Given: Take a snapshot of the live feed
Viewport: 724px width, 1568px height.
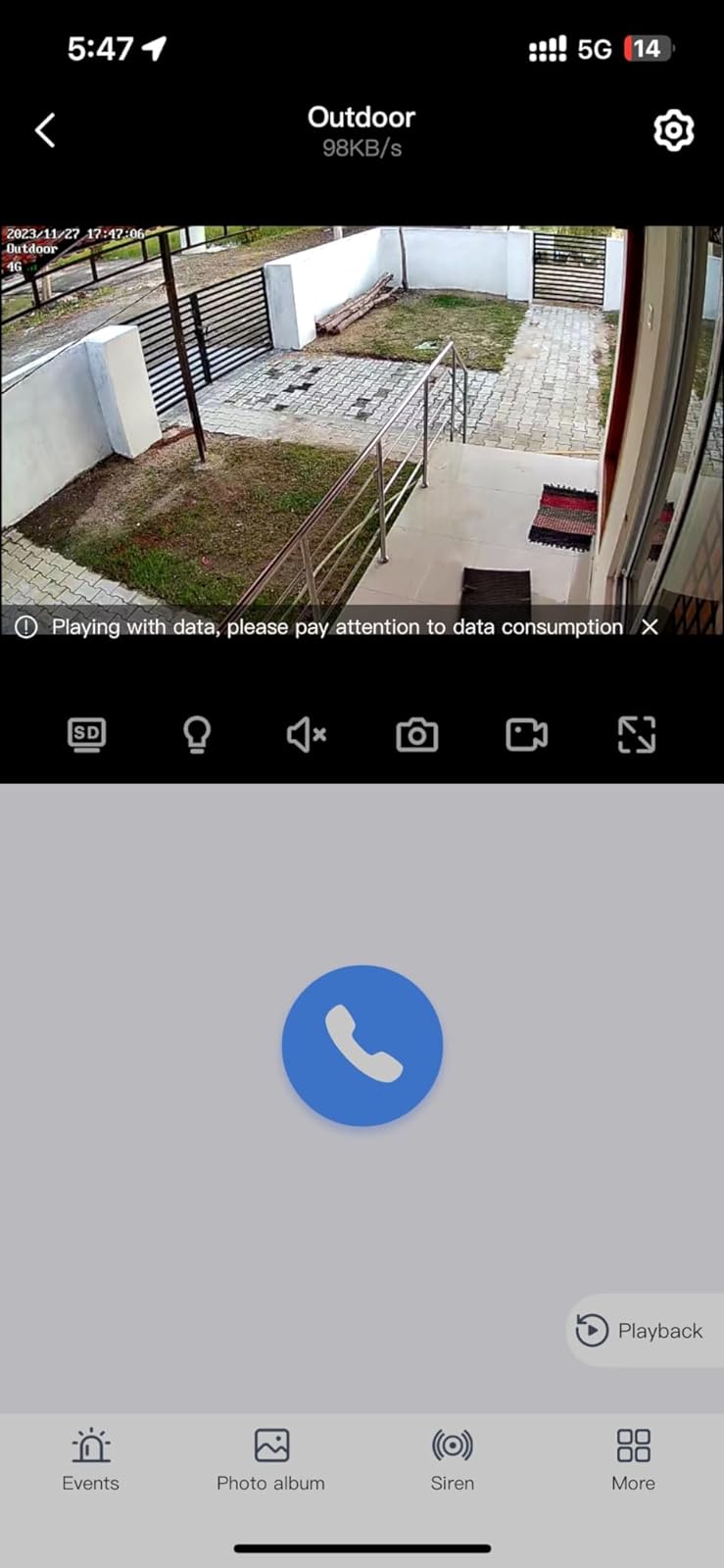Looking at the screenshot, I should coord(416,734).
